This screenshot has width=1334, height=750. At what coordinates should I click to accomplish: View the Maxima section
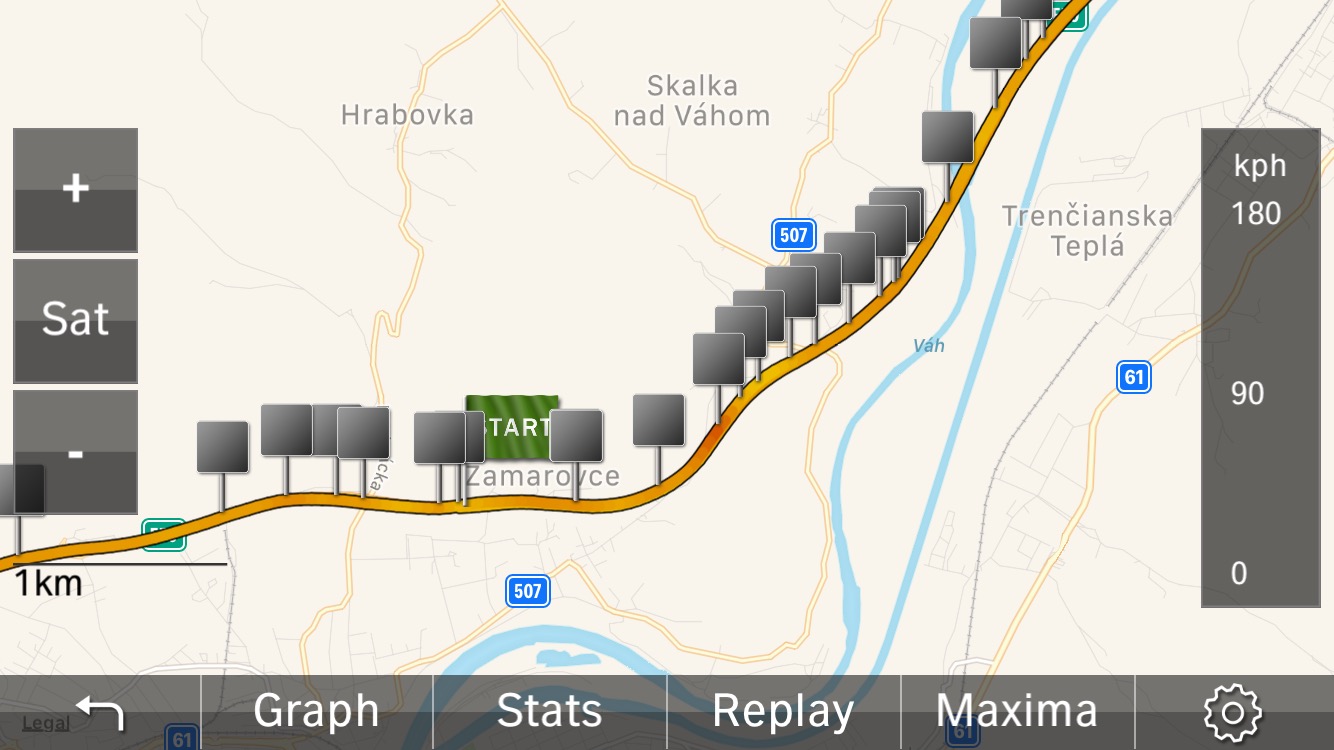(1017, 712)
